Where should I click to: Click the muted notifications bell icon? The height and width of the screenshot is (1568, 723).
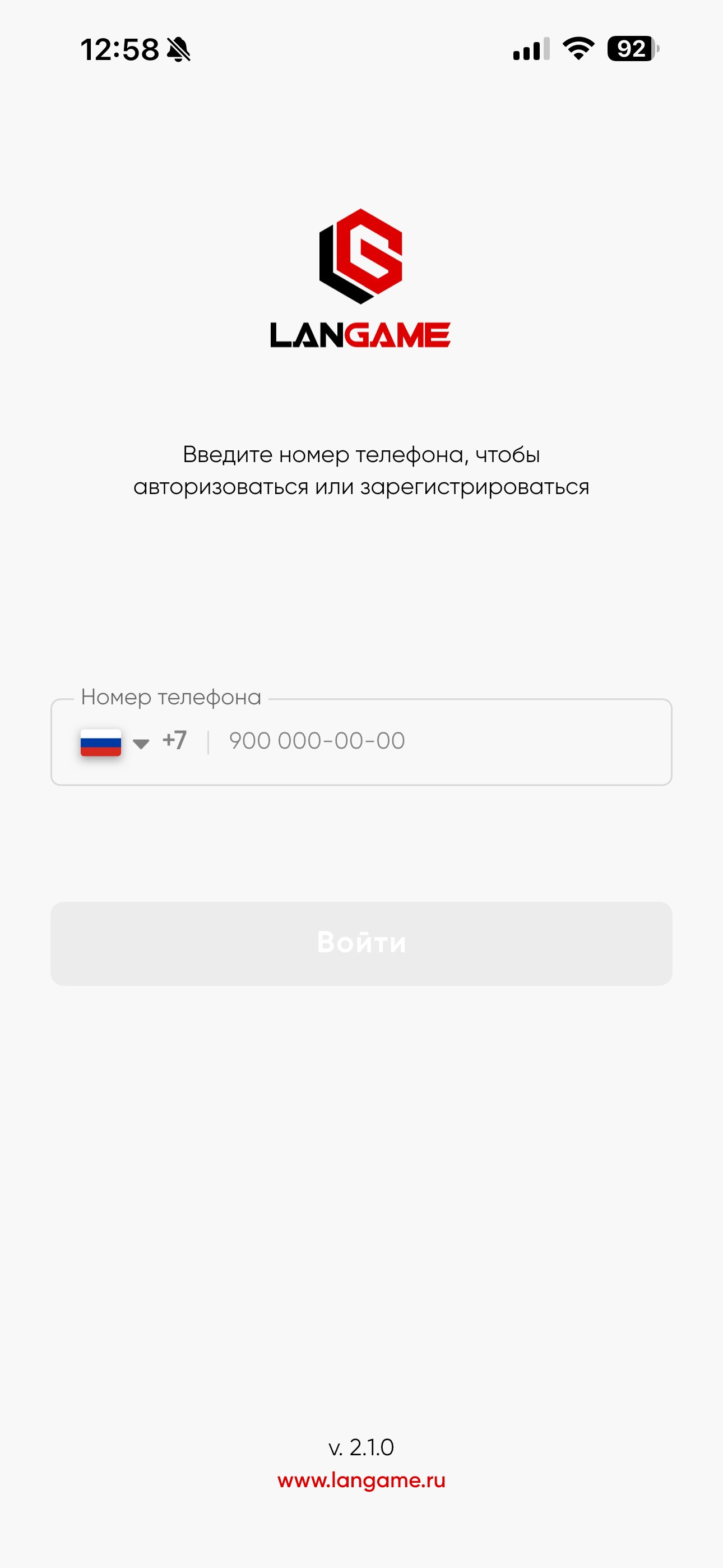[x=179, y=50]
